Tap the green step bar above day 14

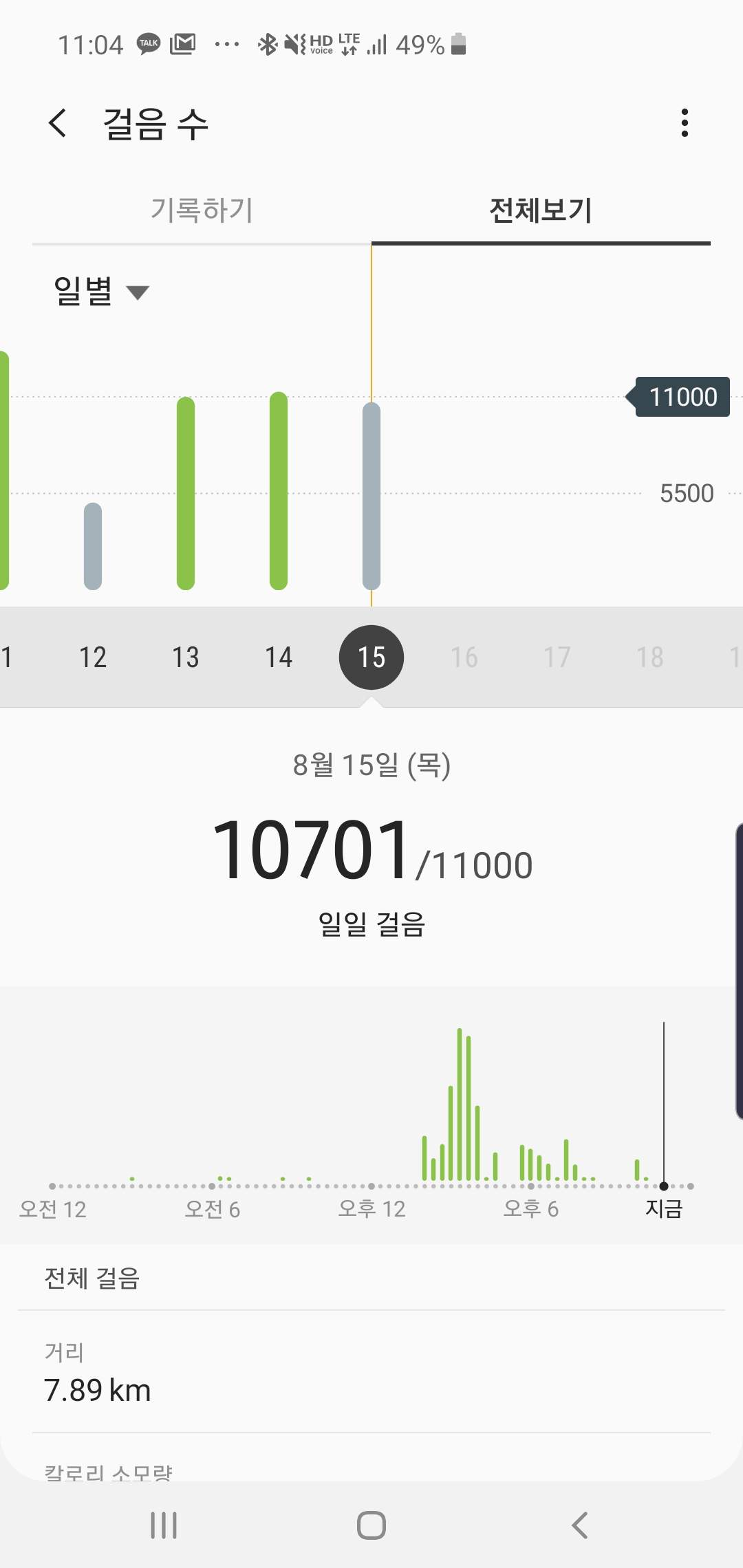279,491
